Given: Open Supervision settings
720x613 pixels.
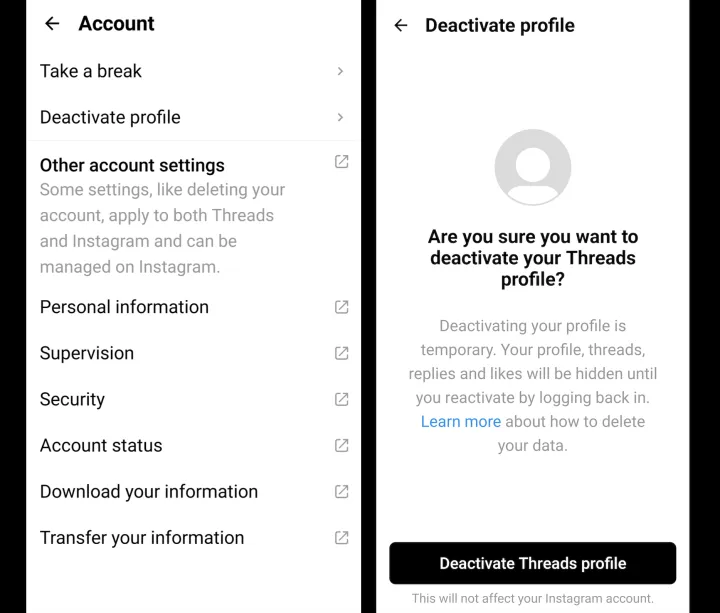Looking at the screenshot, I should pyautogui.click(x=192, y=353).
